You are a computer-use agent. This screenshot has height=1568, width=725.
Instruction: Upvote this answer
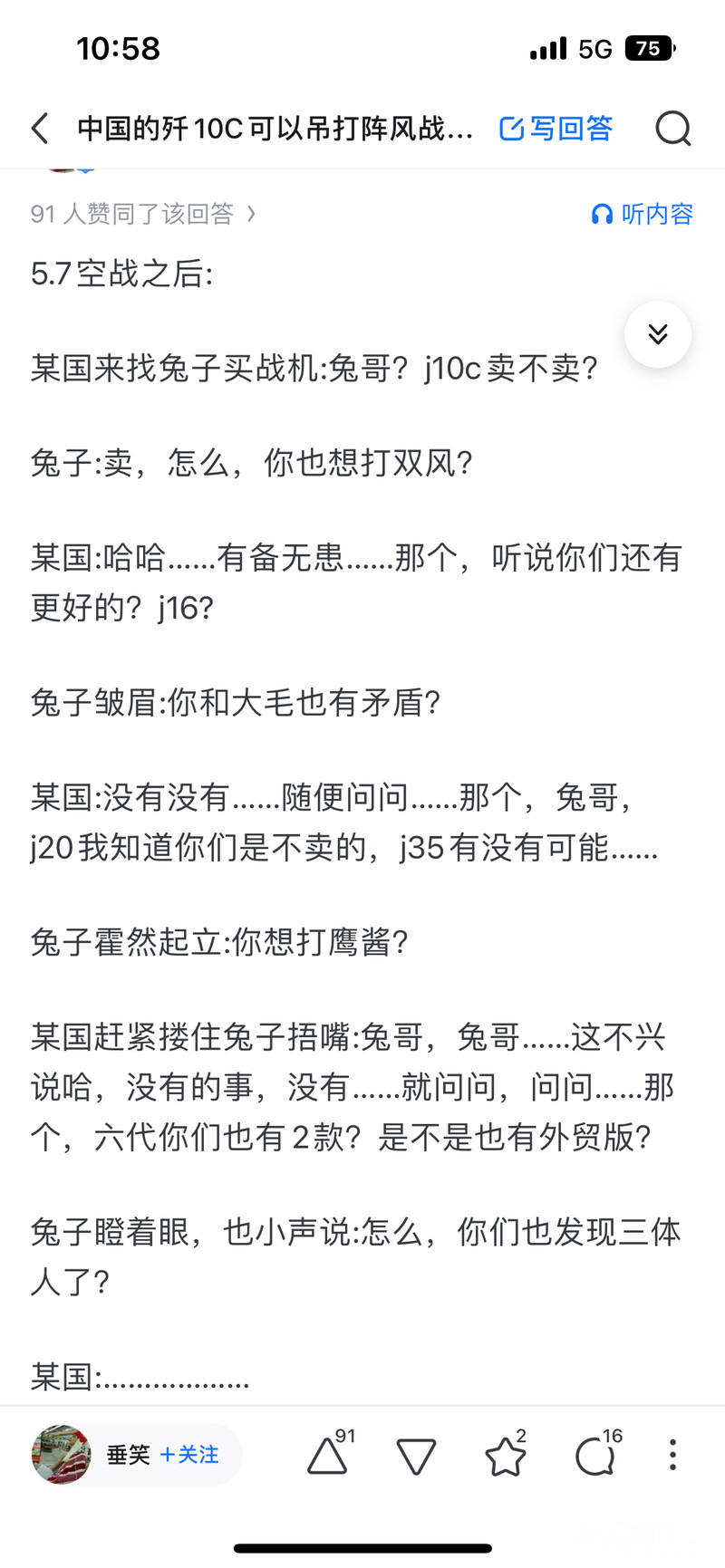(x=328, y=1456)
